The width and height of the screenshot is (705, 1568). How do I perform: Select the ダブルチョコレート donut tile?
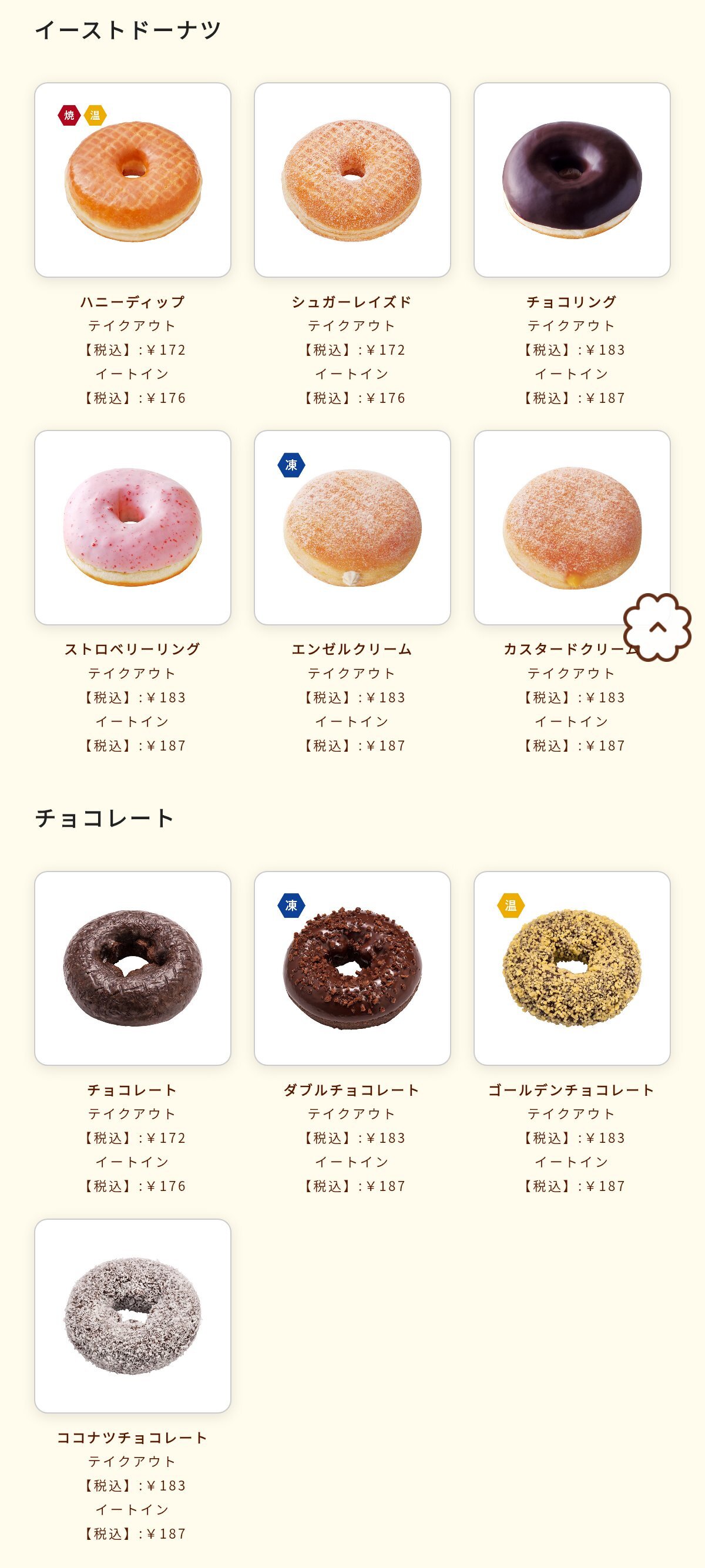(x=352, y=968)
